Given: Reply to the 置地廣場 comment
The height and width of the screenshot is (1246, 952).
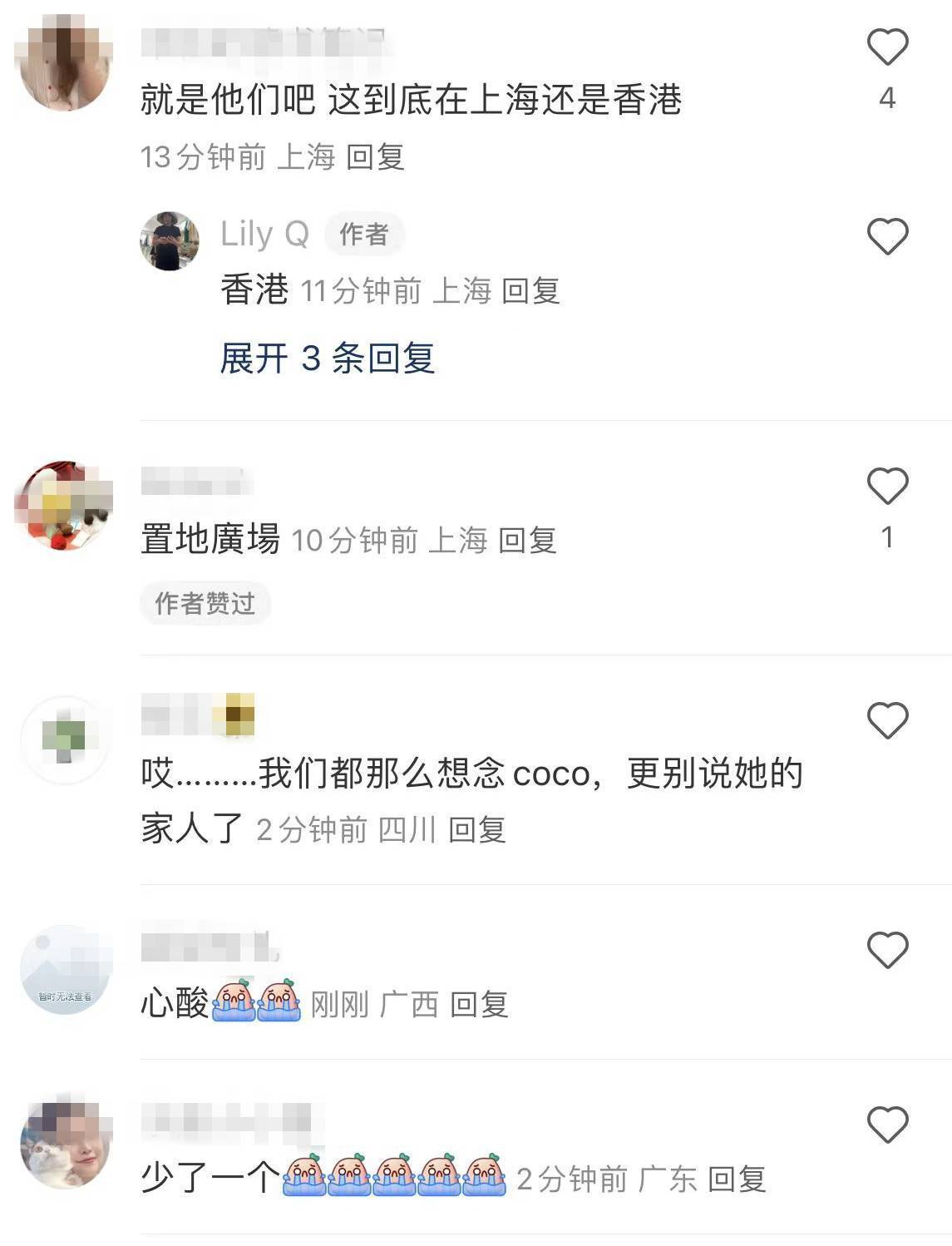Looking at the screenshot, I should tap(527, 541).
